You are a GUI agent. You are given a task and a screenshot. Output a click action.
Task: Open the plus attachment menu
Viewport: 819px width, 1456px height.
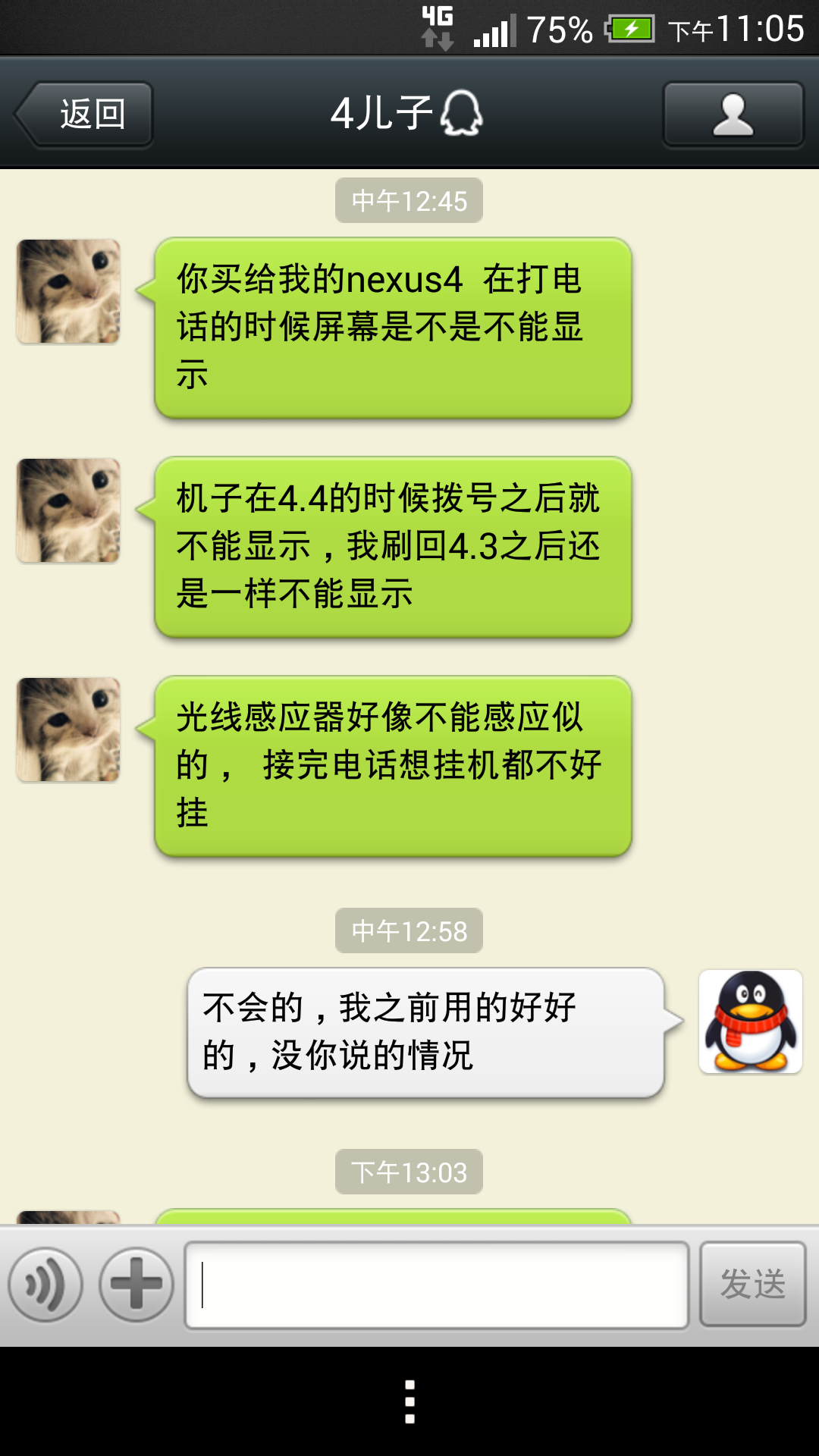click(x=136, y=1285)
